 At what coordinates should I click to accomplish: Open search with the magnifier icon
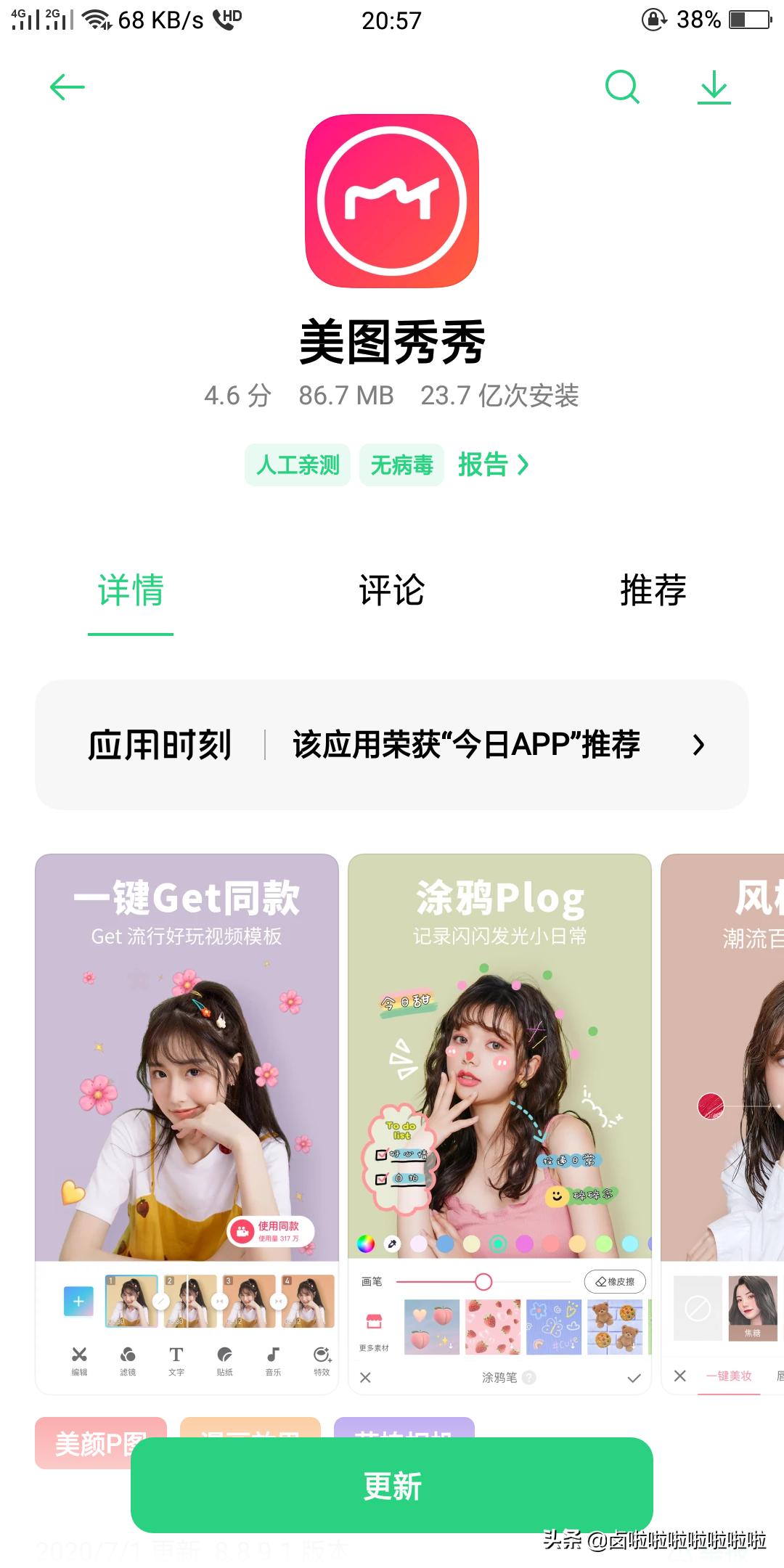[x=622, y=88]
